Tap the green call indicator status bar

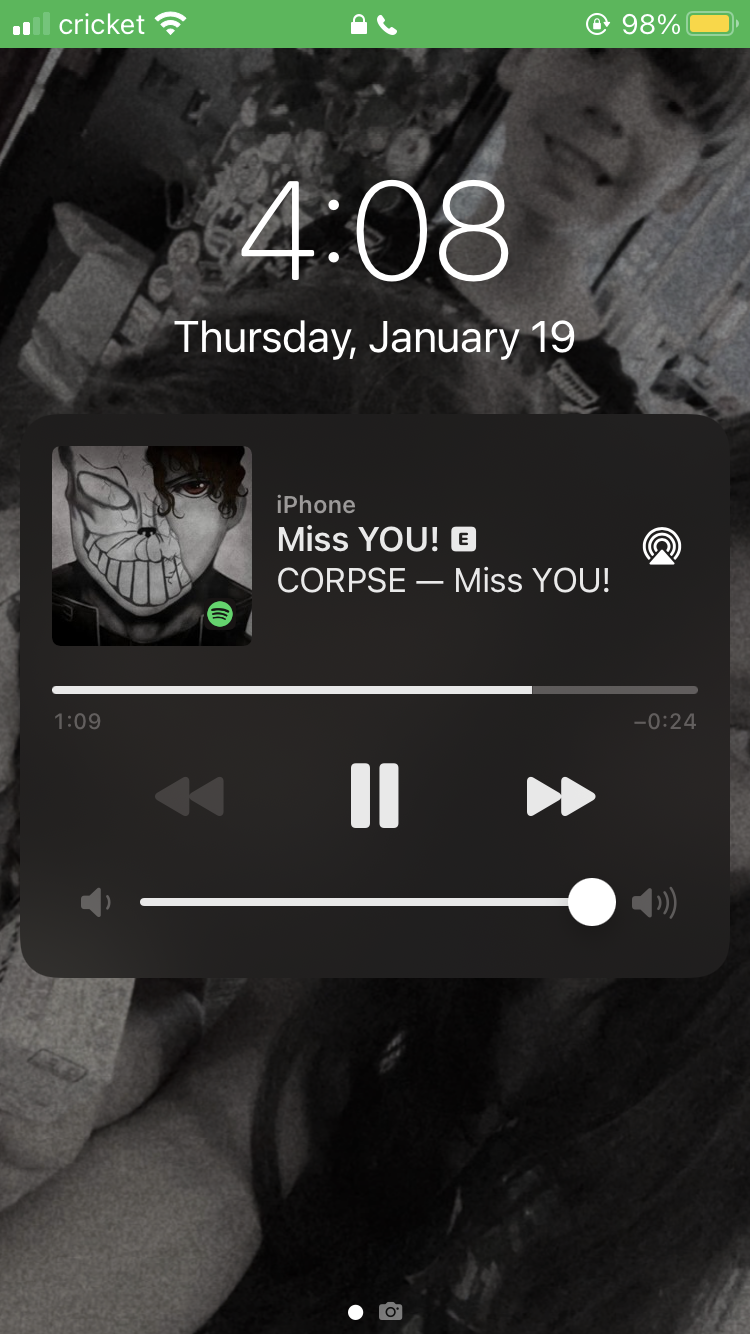375,24
